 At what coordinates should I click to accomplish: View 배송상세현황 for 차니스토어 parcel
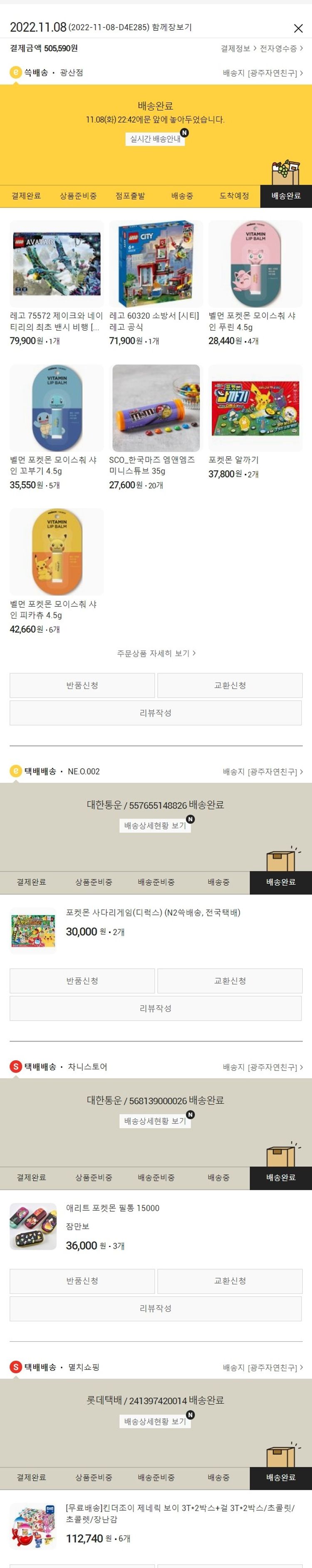[155, 1120]
